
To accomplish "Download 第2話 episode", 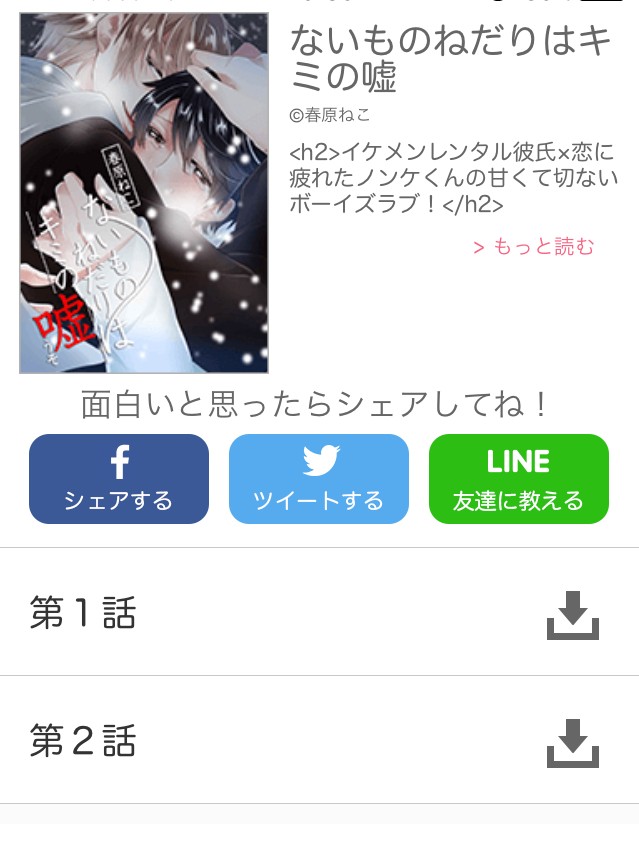I will point(572,743).
